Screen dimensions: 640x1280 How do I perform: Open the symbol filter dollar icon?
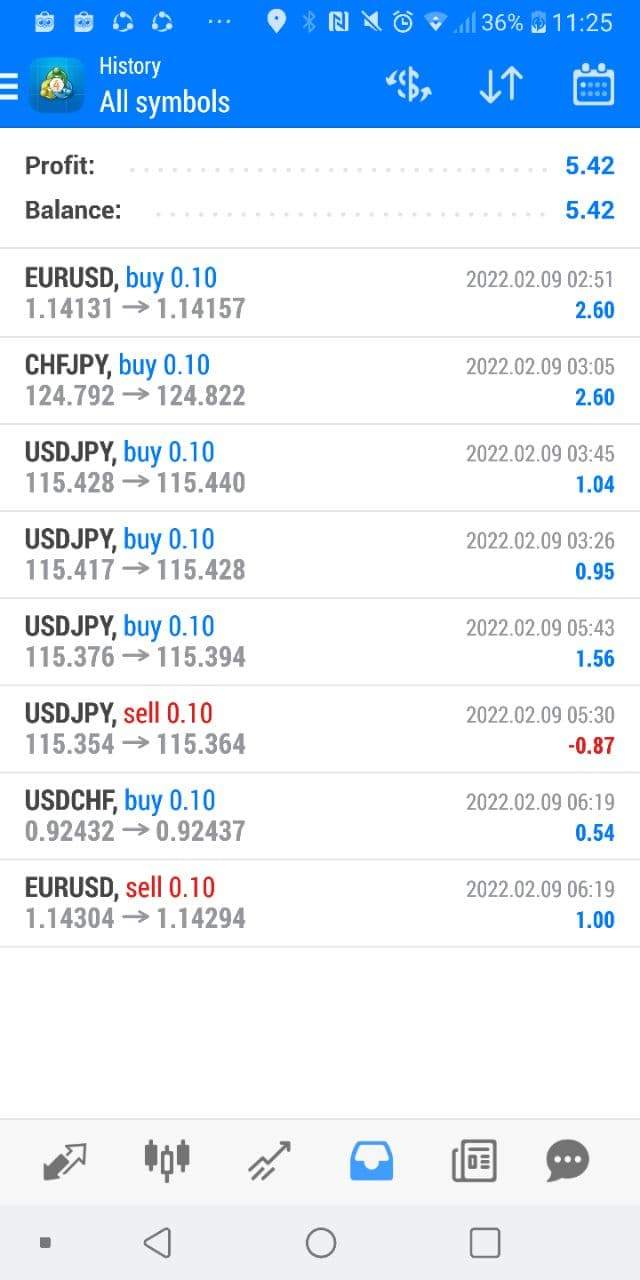coord(408,87)
